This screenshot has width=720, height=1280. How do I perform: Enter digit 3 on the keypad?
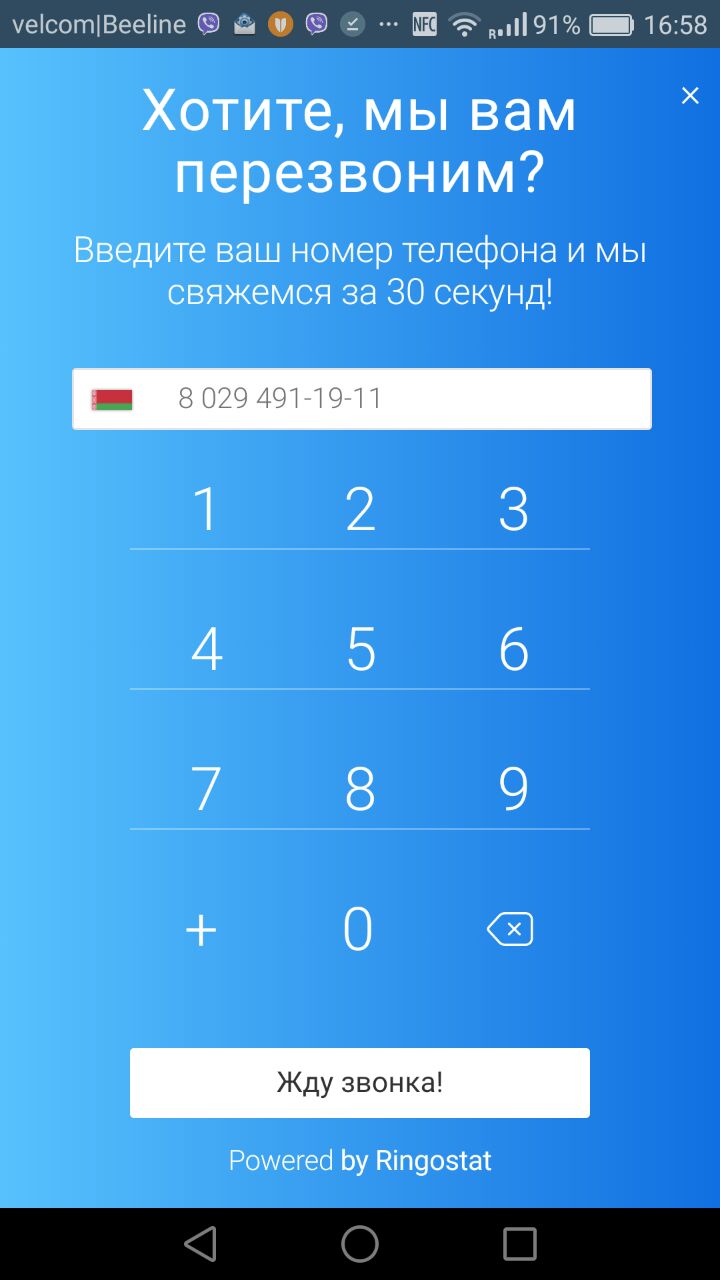click(513, 509)
